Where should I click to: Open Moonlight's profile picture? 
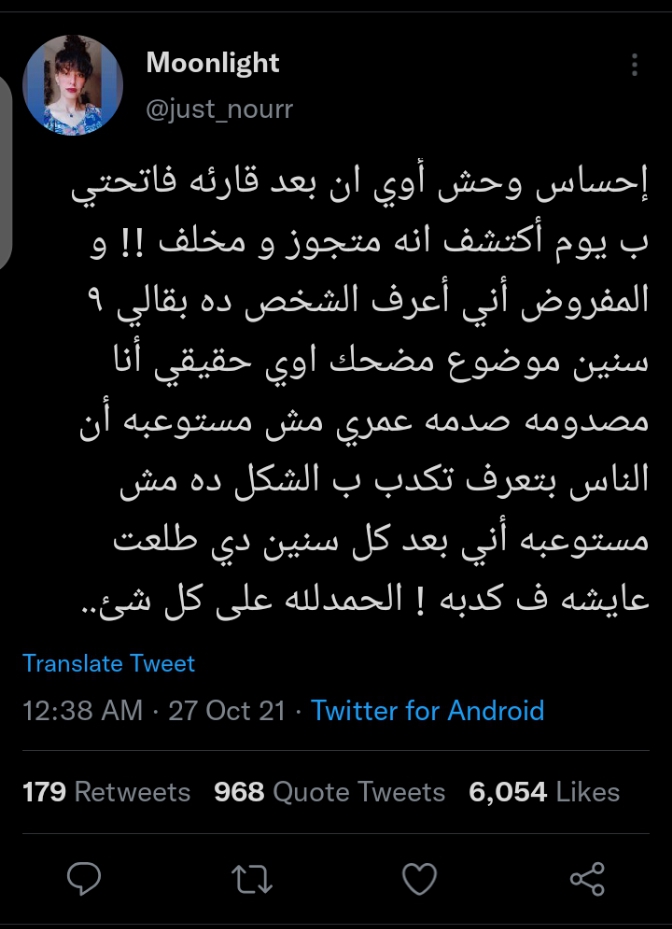pos(71,85)
